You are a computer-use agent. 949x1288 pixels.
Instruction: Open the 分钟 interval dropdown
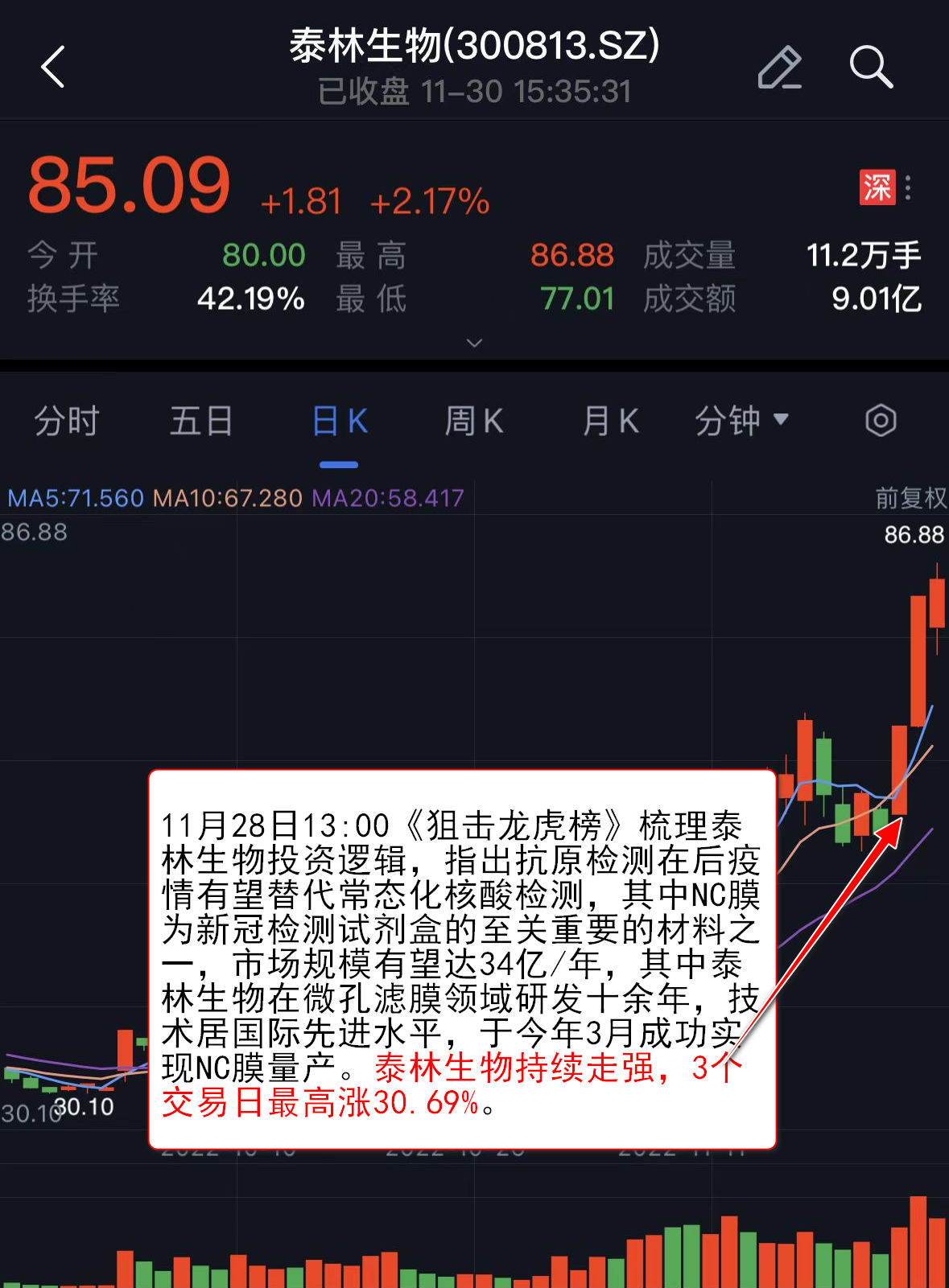[x=741, y=421]
